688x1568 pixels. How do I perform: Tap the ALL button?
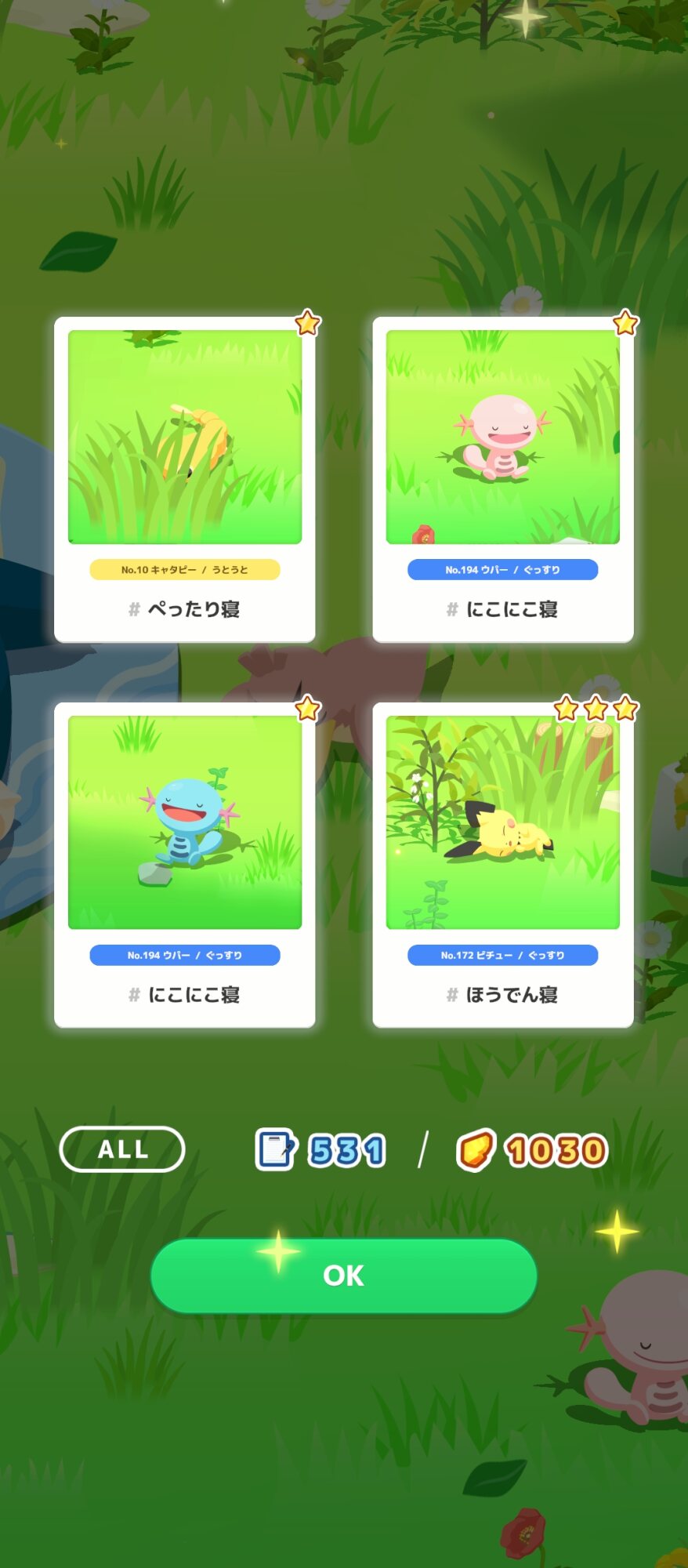pos(122,1149)
